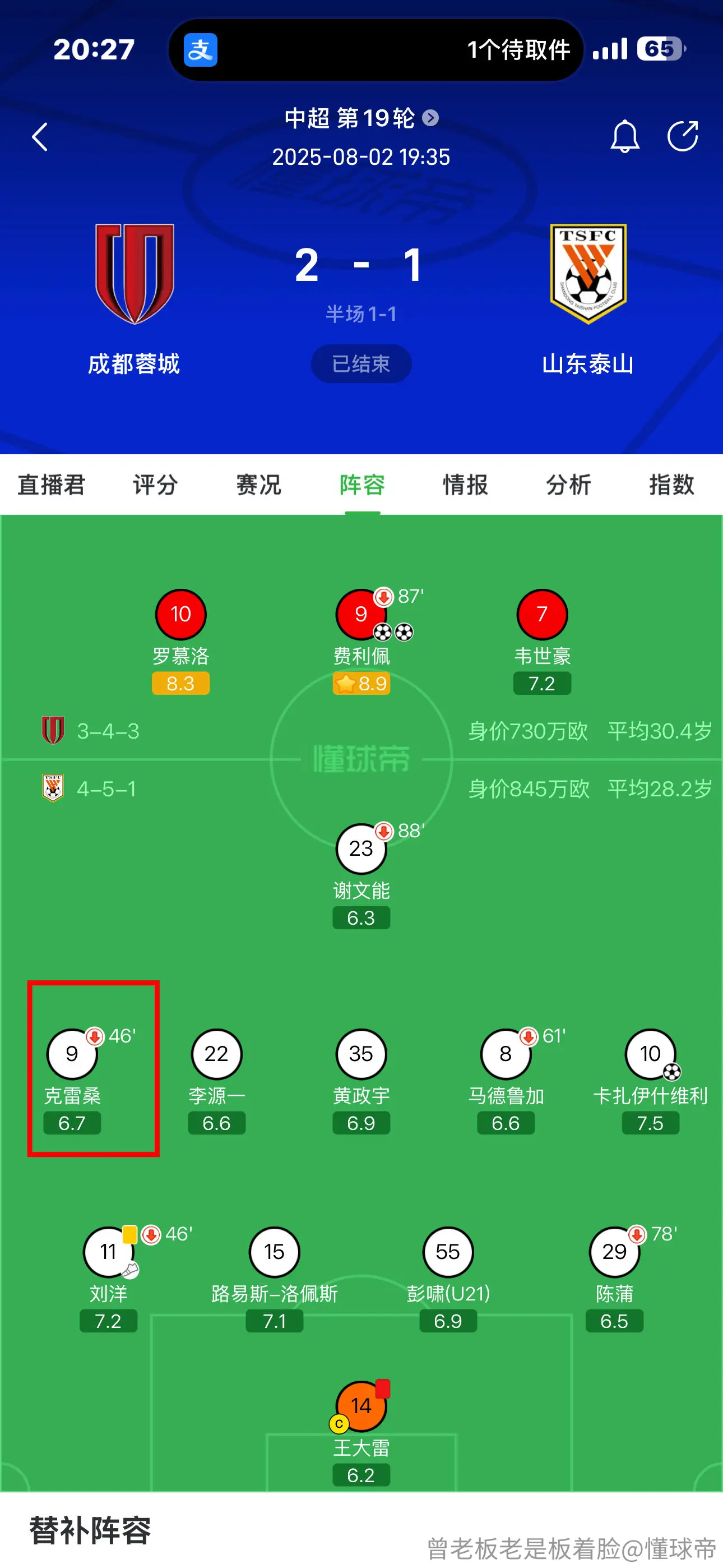Switch to the 指数 tab
The width and height of the screenshot is (723, 1568).
pyautogui.click(x=672, y=485)
